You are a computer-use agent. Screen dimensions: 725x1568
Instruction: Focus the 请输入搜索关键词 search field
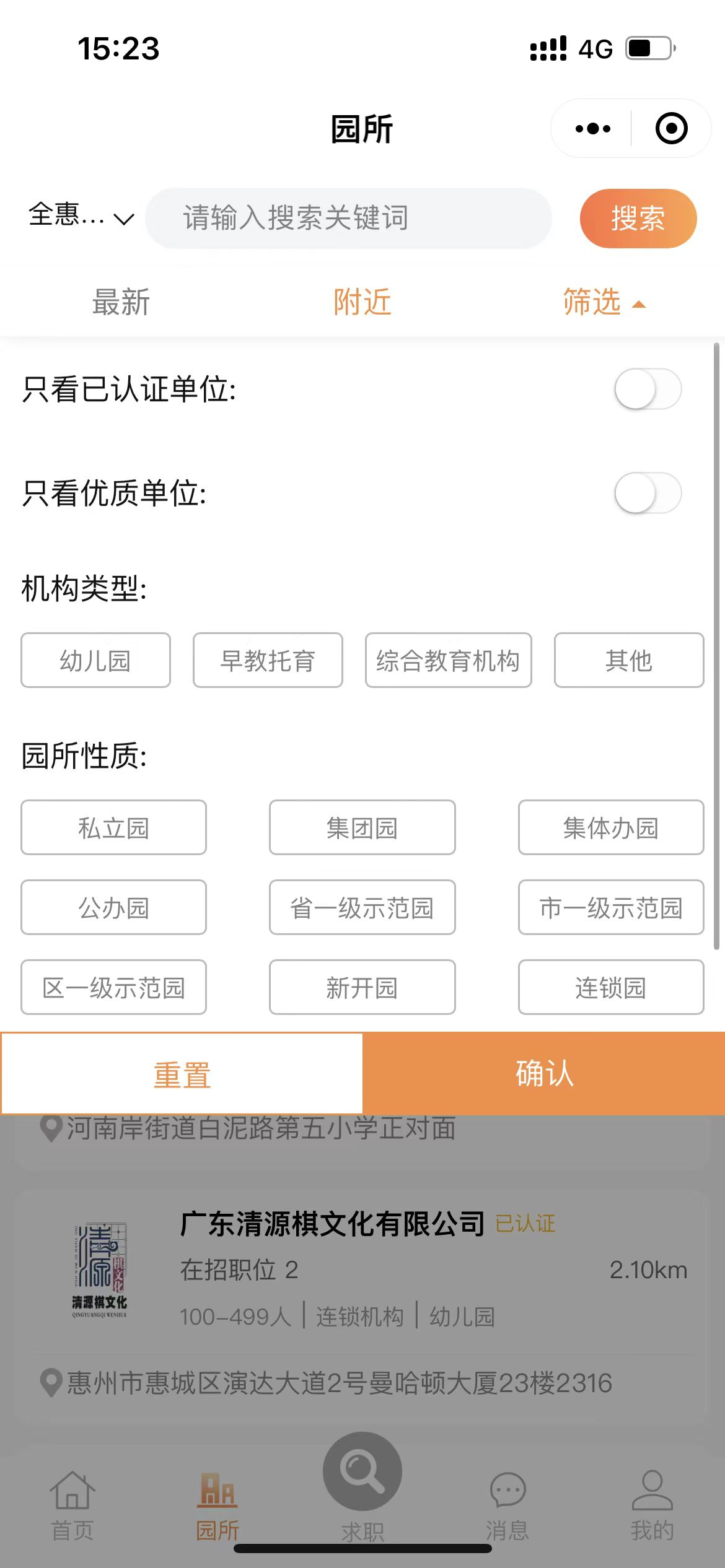(x=348, y=218)
